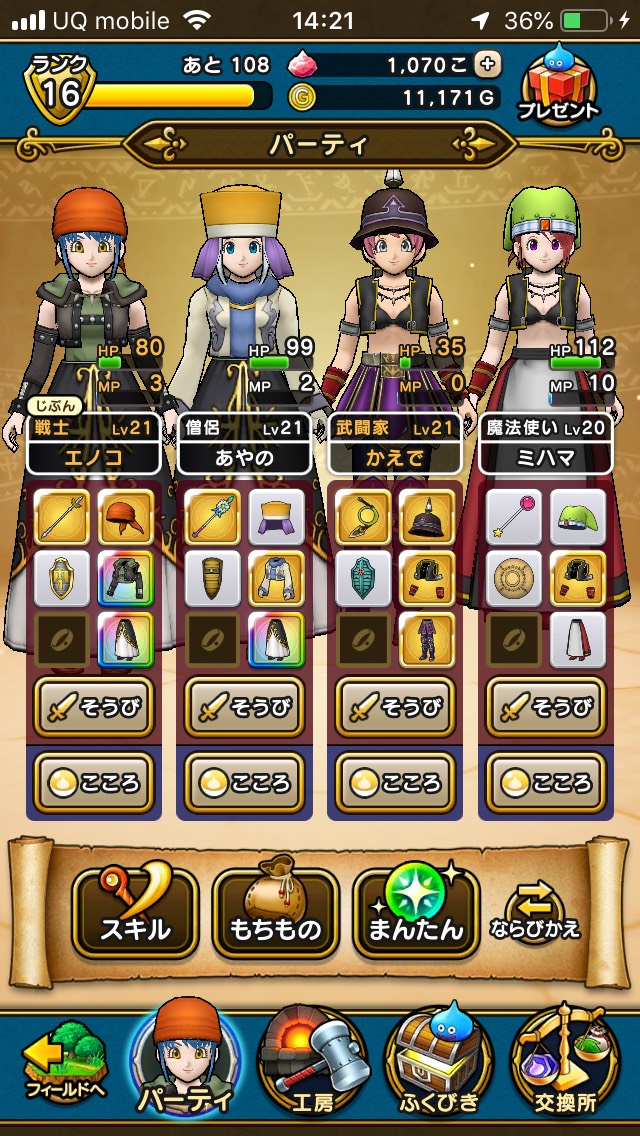Screen dimensions: 640x1136
Task: Select the パーティ party tab
Action: 184,1065
